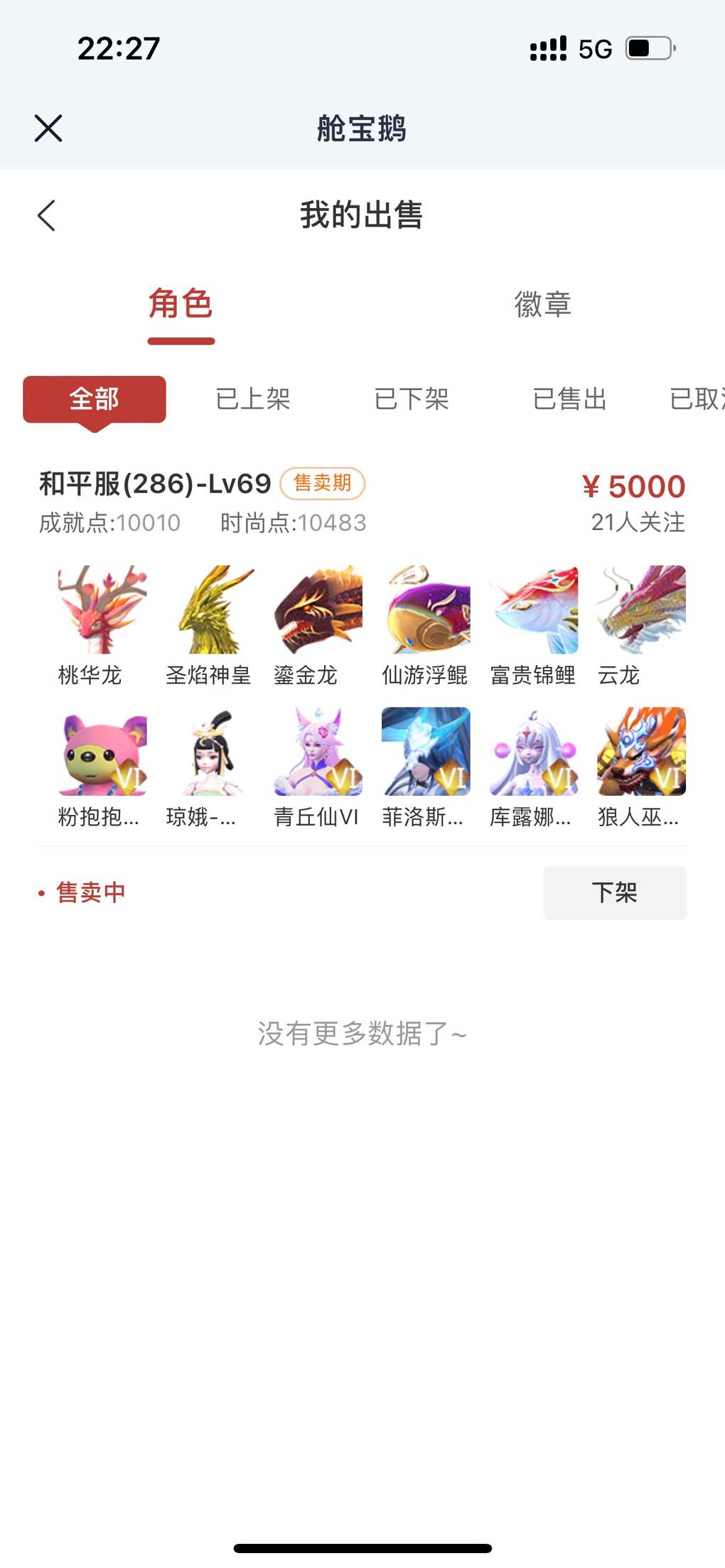This screenshot has height=1568, width=725.
Task: Close the 舱宝鹅 mini program
Action: 48,129
